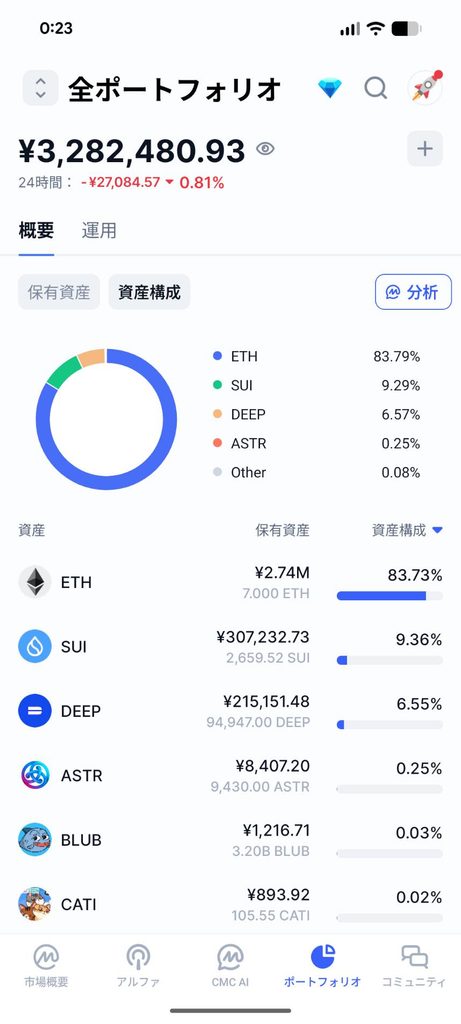Go to the 市場概要 tab
Screen dimensions: 461x1024
(x=46, y=966)
